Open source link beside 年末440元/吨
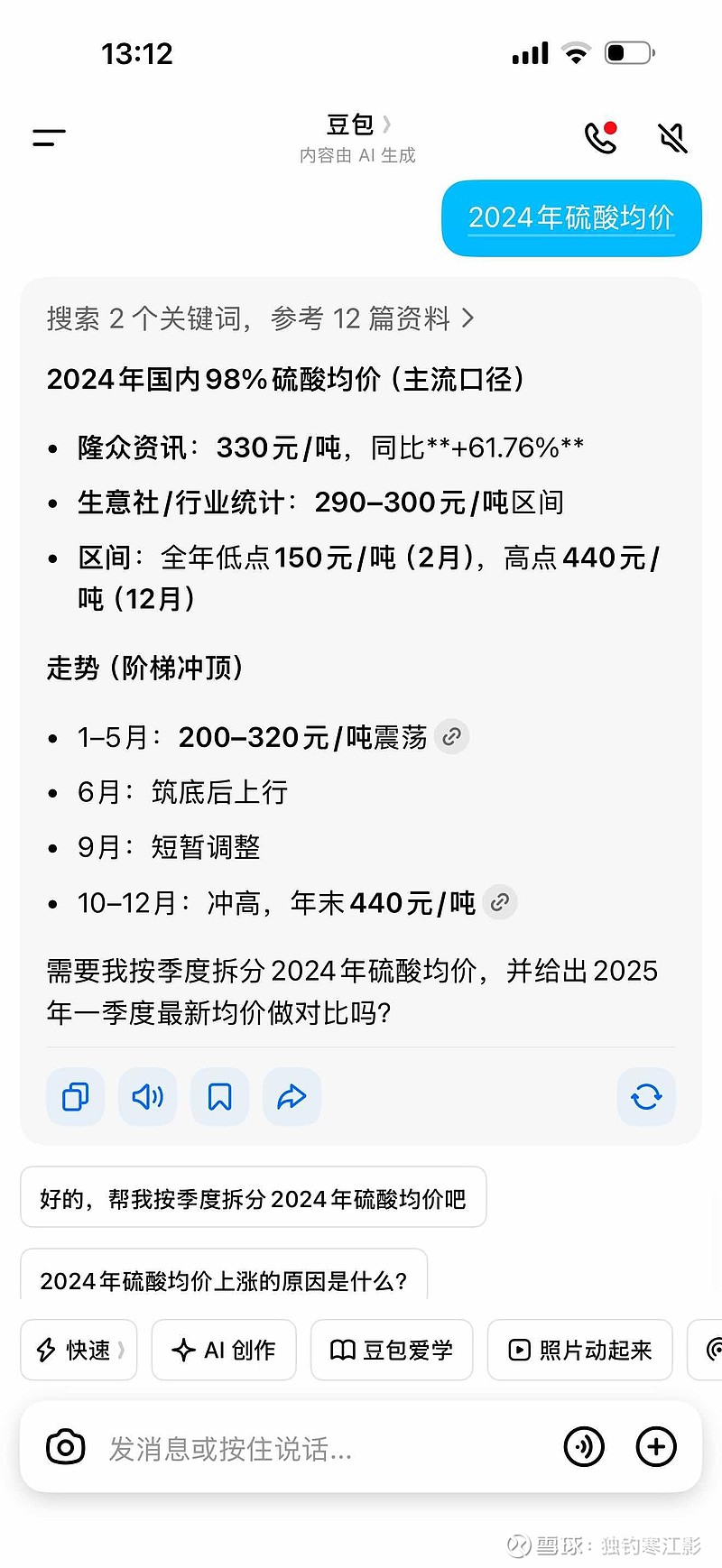722x1568 pixels. coord(500,902)
